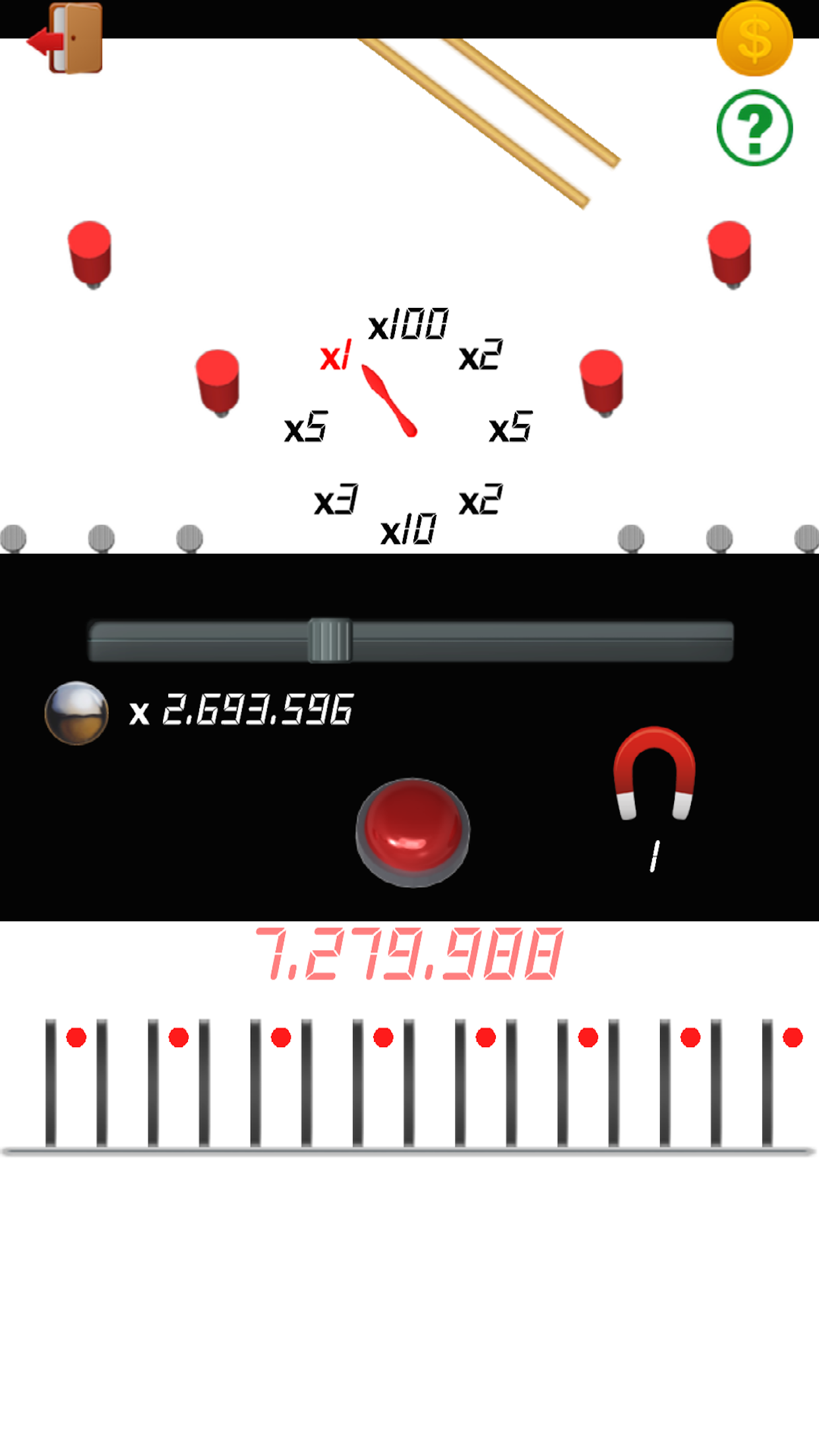Activate the magnet power-up

click(x=654, y=775)
